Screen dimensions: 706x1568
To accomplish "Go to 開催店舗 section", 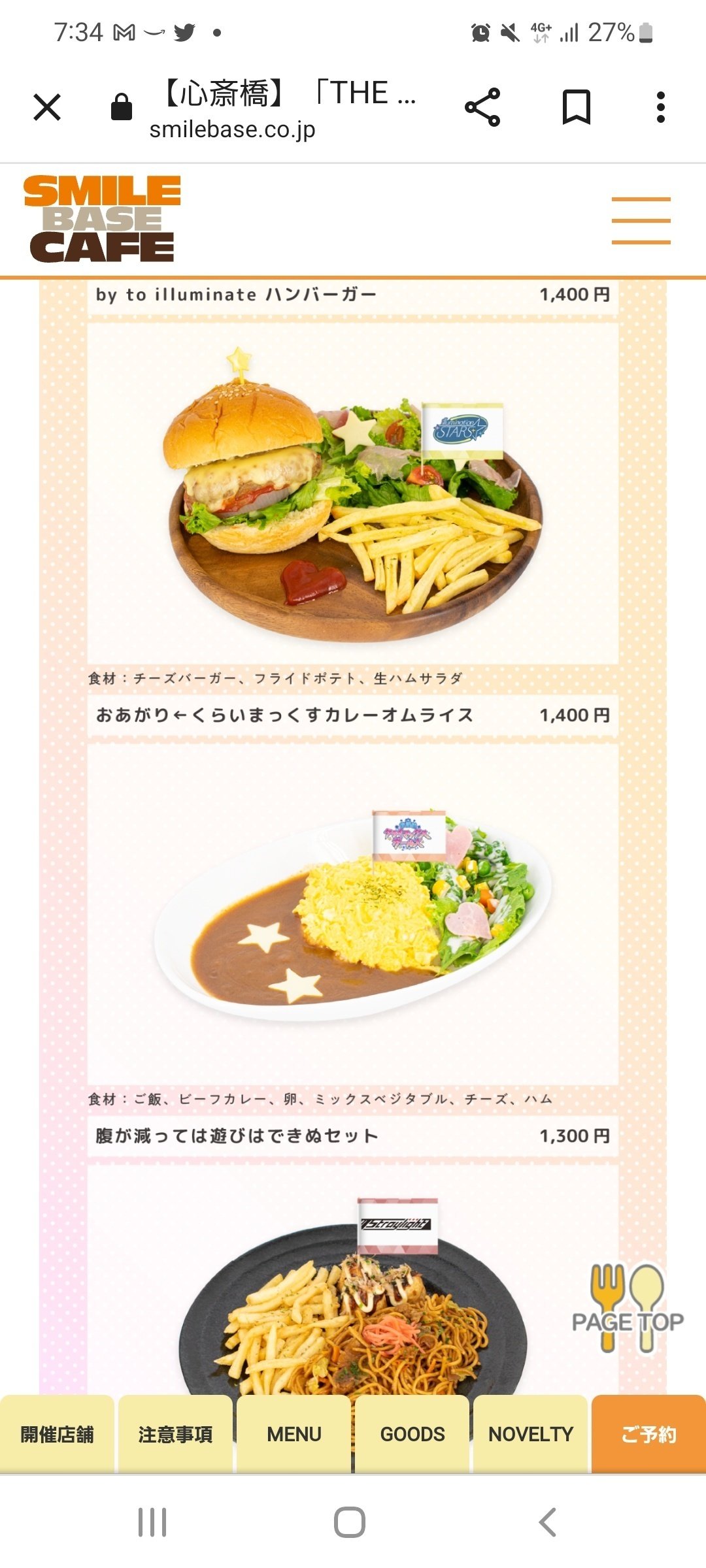I will pyautogui.click(x=58, y=1434).
